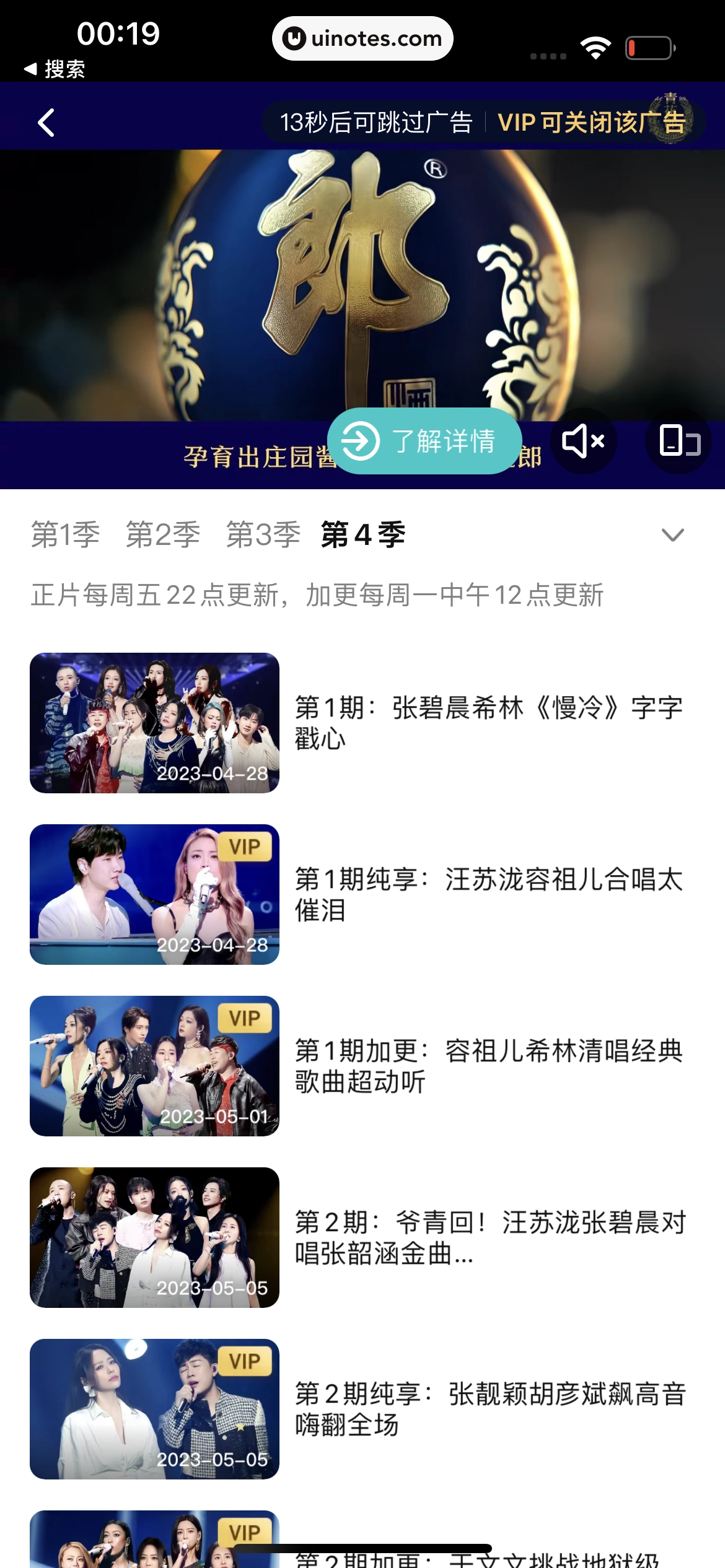The height and width of the screenshot is (1568, 725).
Task: Expand the season list chevron
Action: tap(672, 536)
